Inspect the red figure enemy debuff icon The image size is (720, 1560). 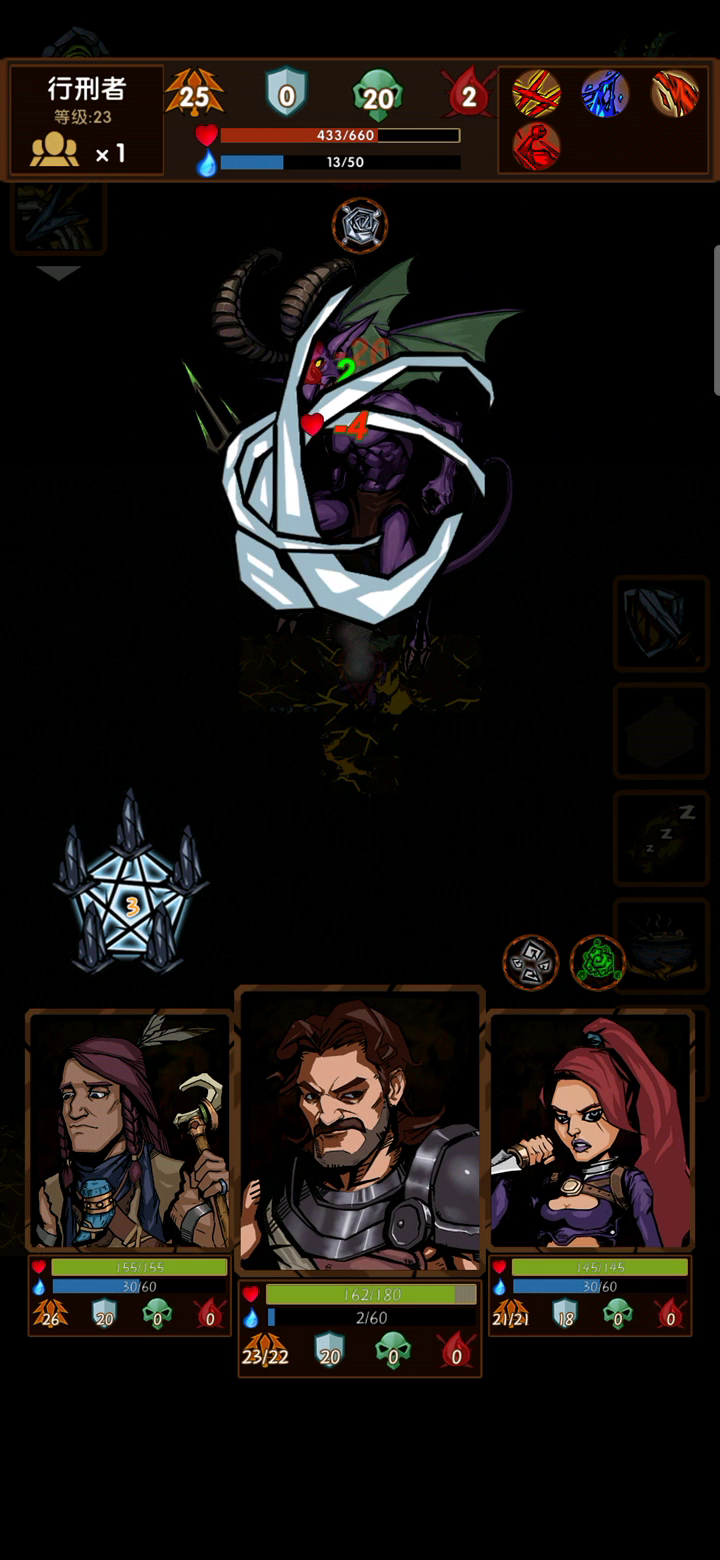537,147
